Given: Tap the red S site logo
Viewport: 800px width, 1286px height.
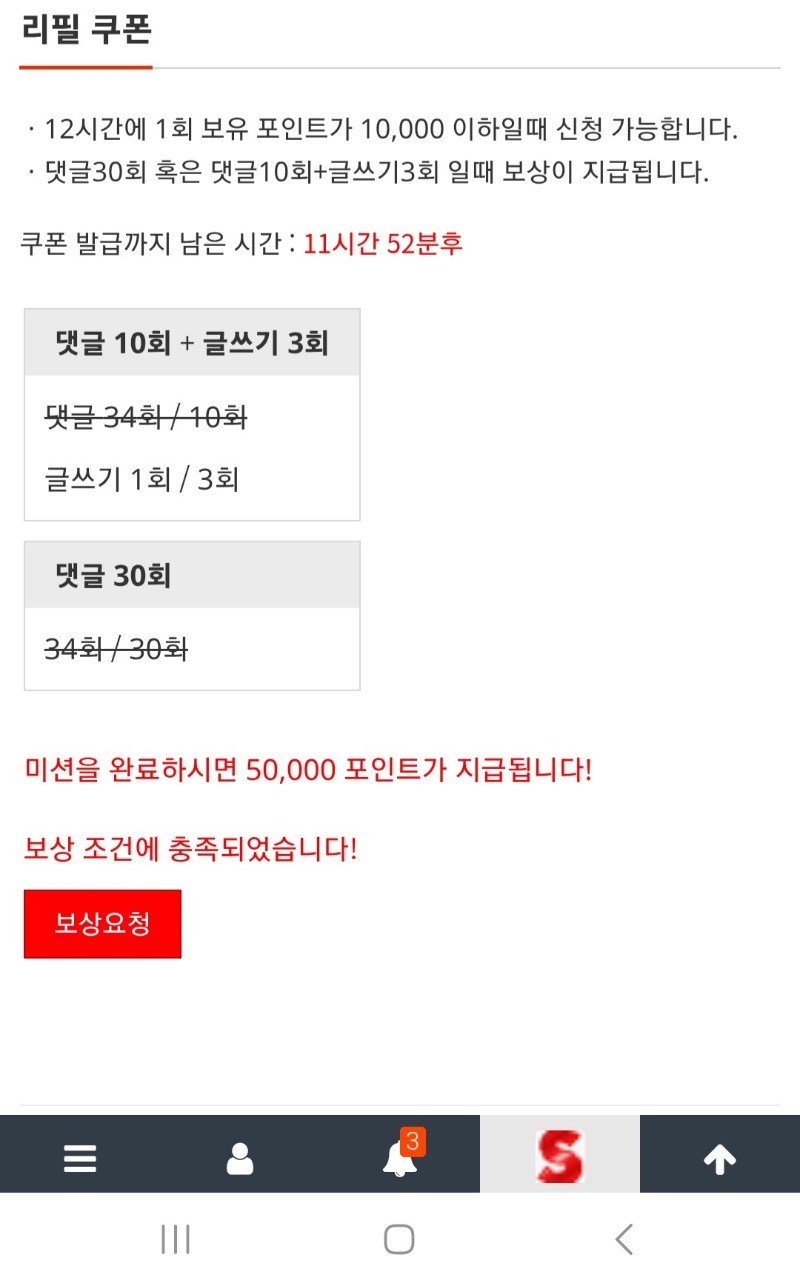Looking at the screenshot, I should pos(559,1155).
